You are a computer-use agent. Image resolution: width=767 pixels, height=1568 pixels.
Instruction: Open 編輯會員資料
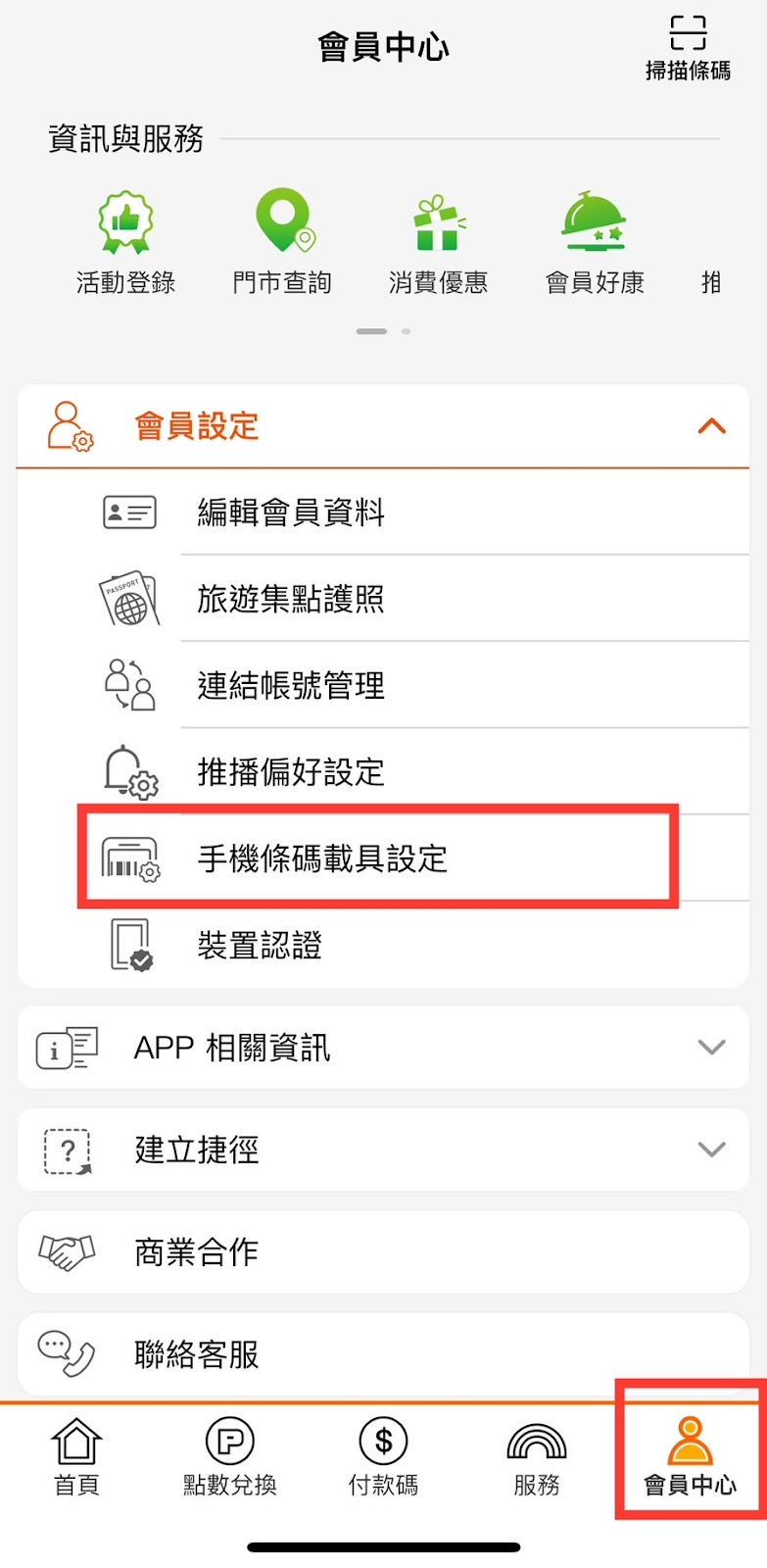[291, 513]
